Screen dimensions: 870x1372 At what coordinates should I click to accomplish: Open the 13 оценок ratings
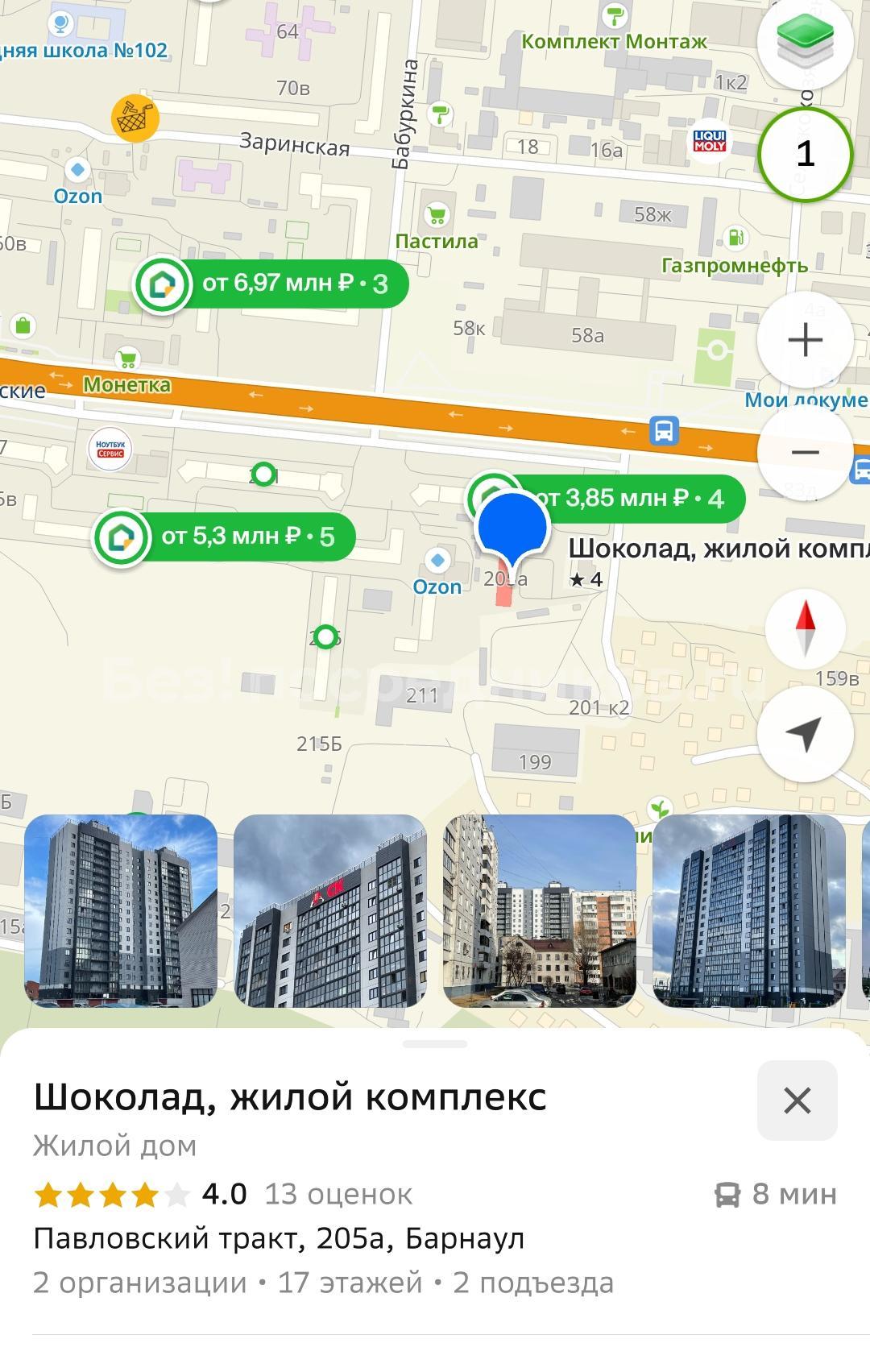point(338,1194)
